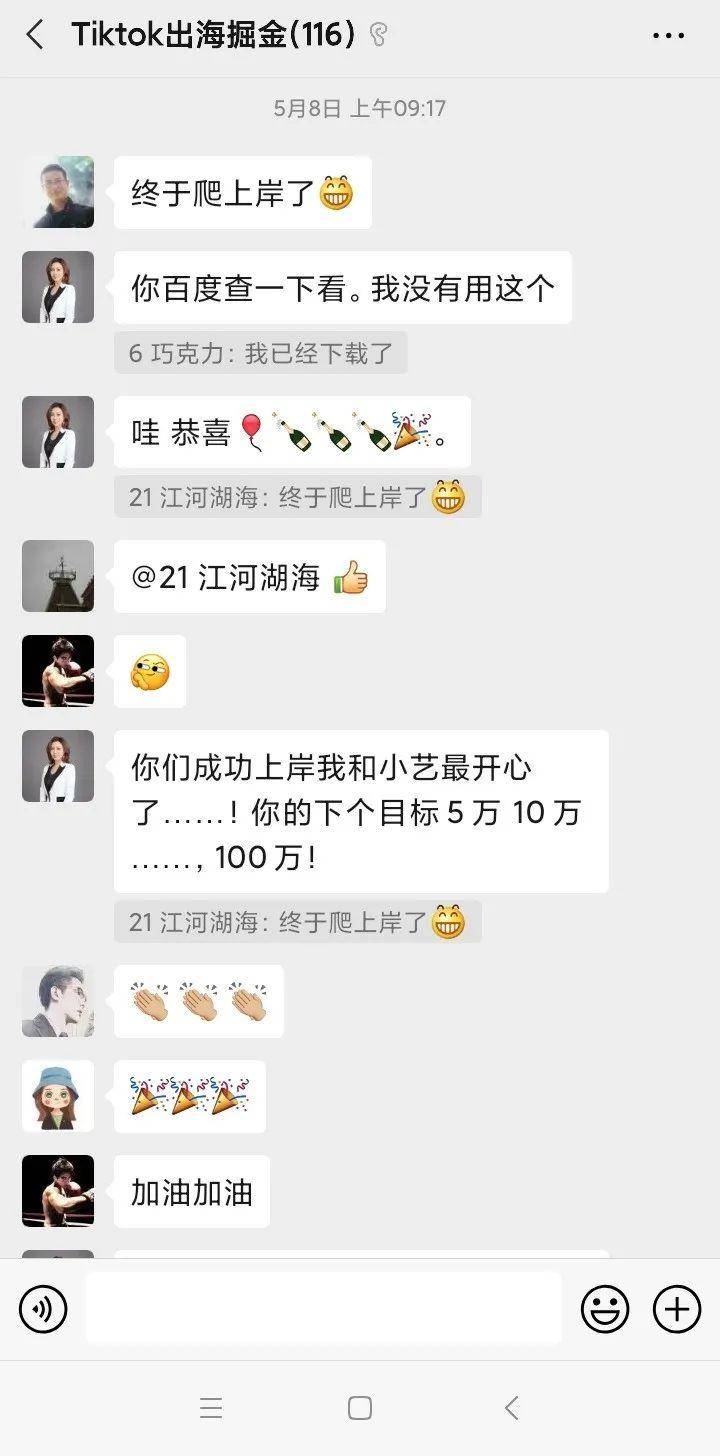
Task: Open avatar beside the party popper message
Action: click(x=58, y=1096)
